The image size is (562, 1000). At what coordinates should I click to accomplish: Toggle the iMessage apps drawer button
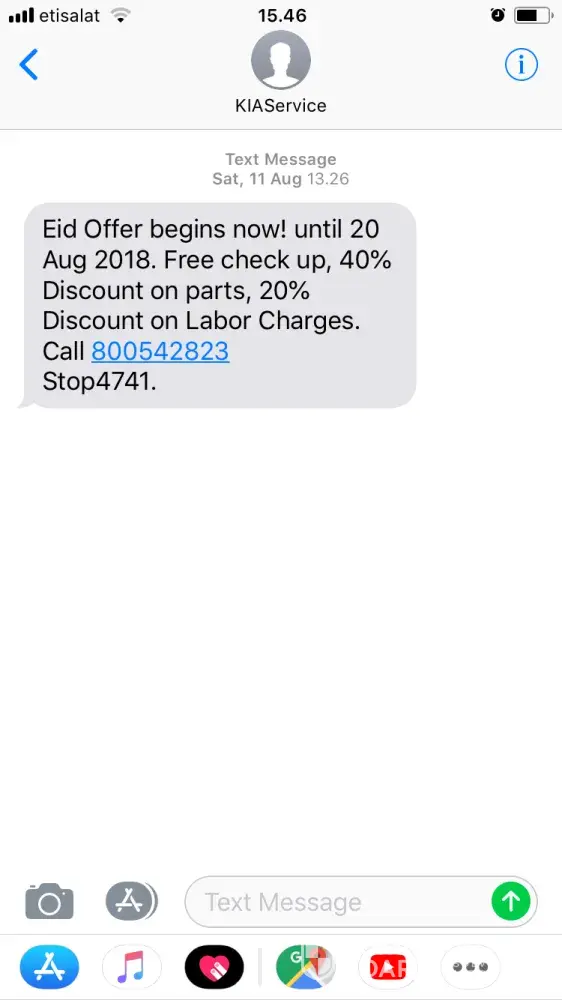131,901
